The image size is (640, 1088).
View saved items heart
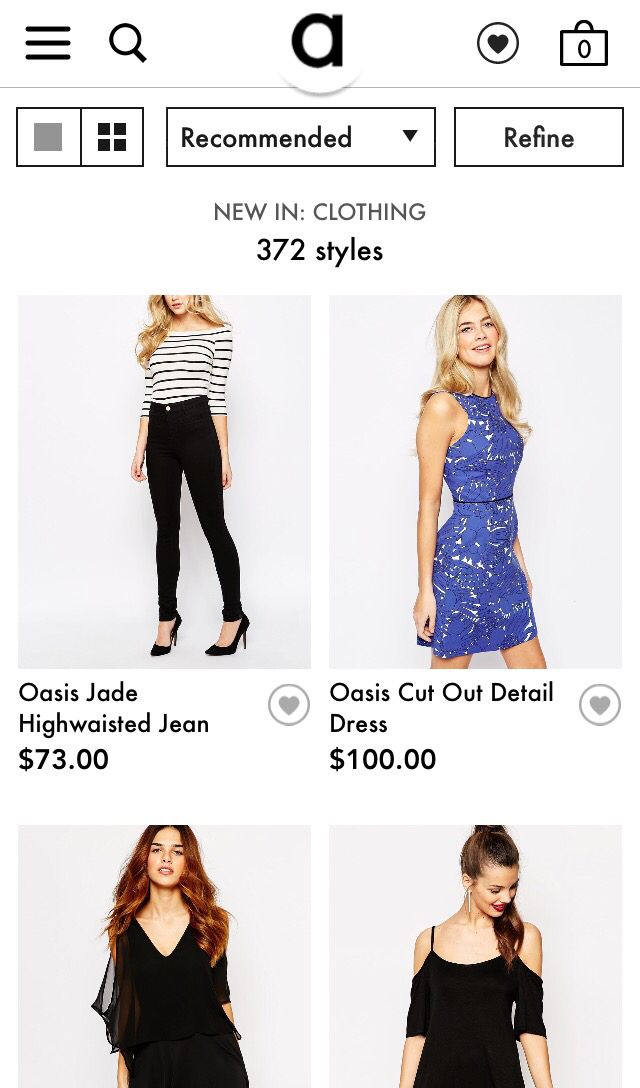tap(498, 43)
